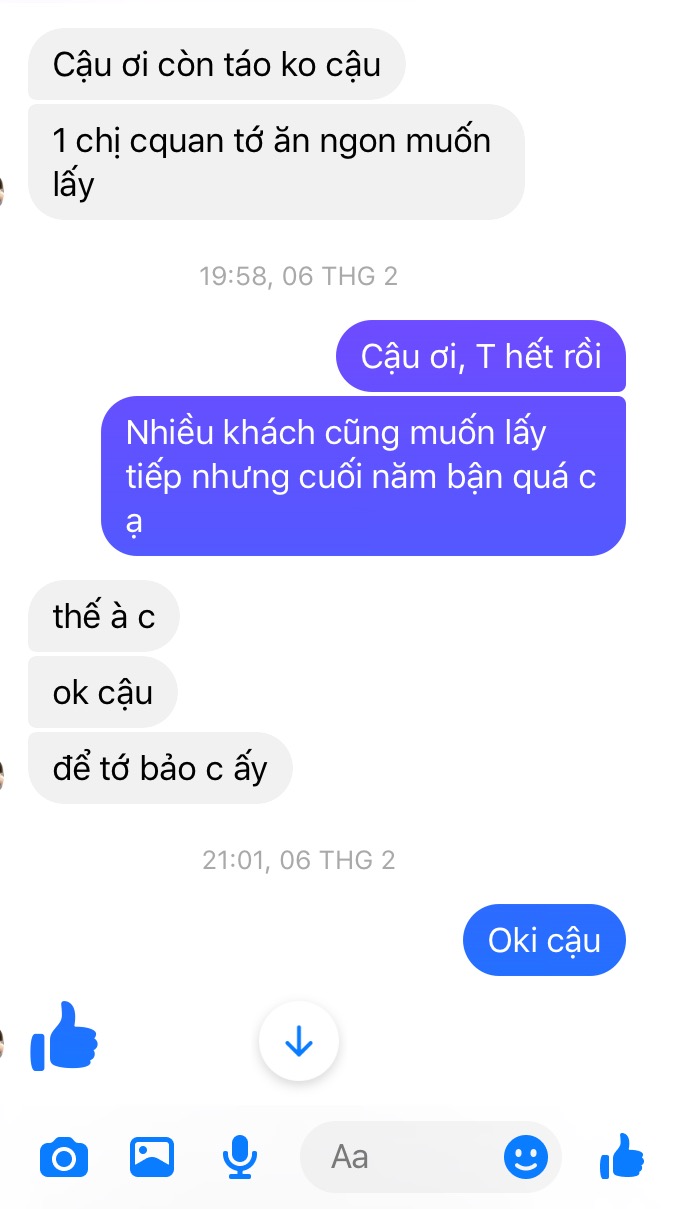Record a voice message with the microphone
674x1209 pixels.
point(238,1157)
